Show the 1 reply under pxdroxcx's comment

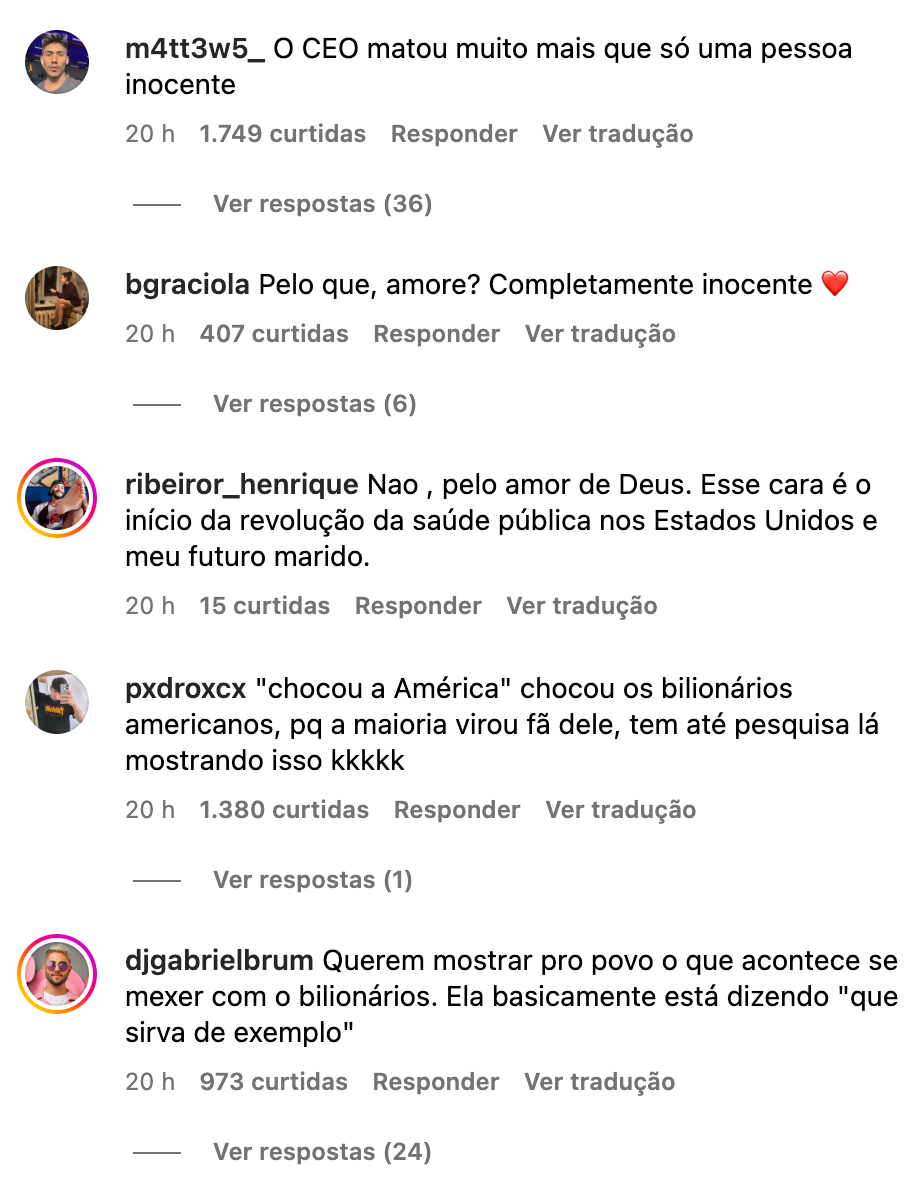[312, 880]
